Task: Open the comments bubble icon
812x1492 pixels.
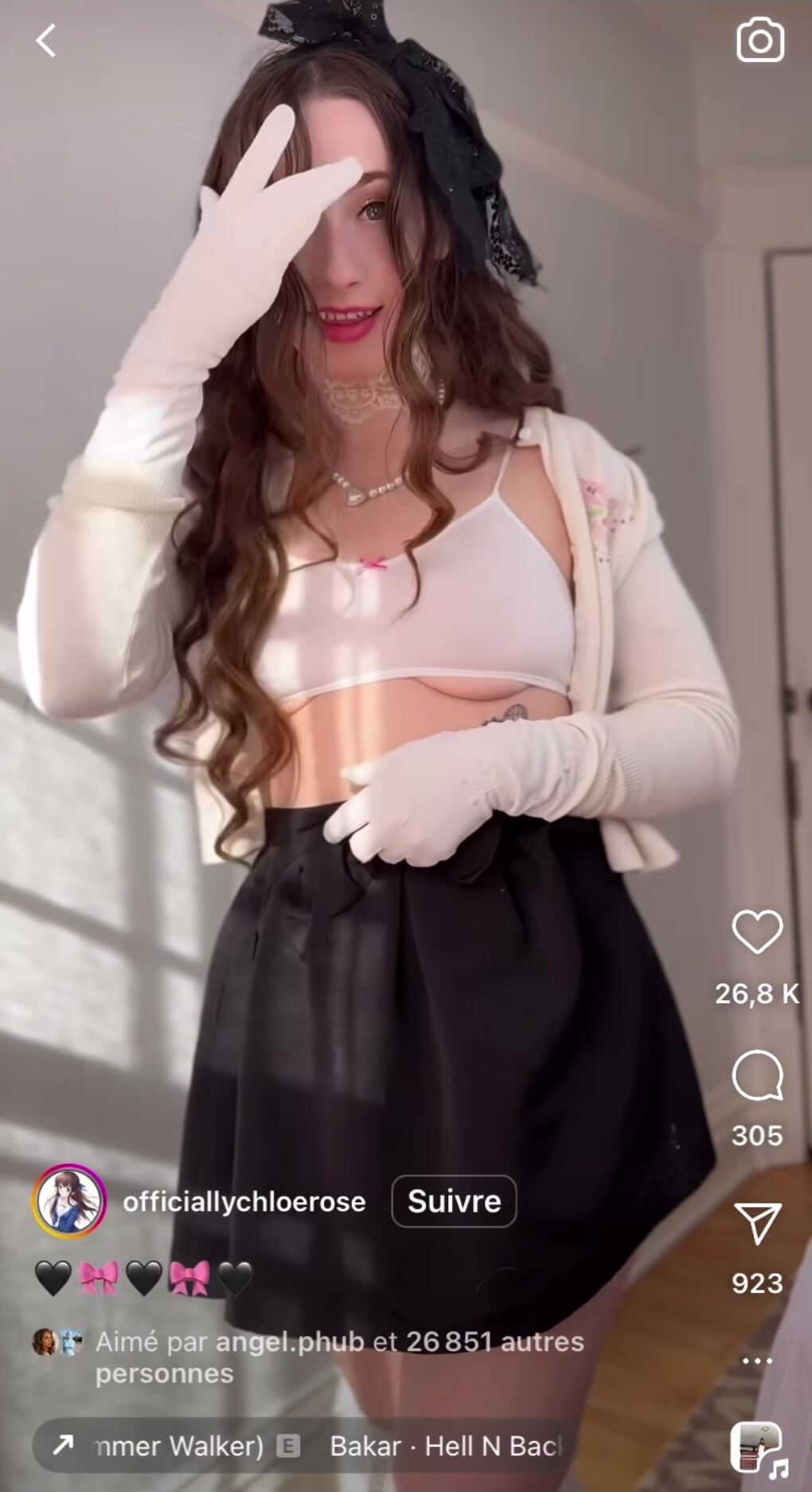Action: click(757, 1076)
